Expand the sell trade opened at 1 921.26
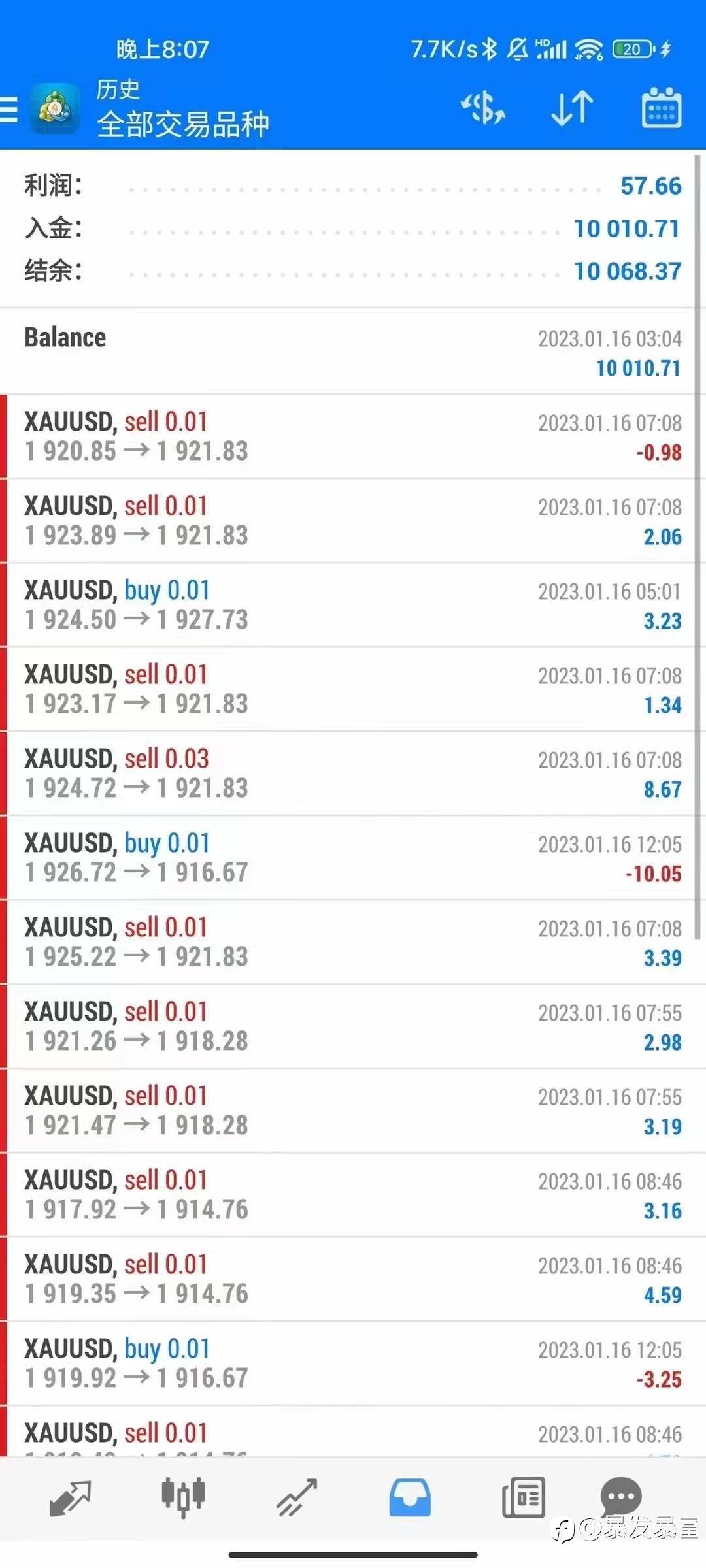The height and width of the screenshot is (1568, 706). (x=353, y=1026)
